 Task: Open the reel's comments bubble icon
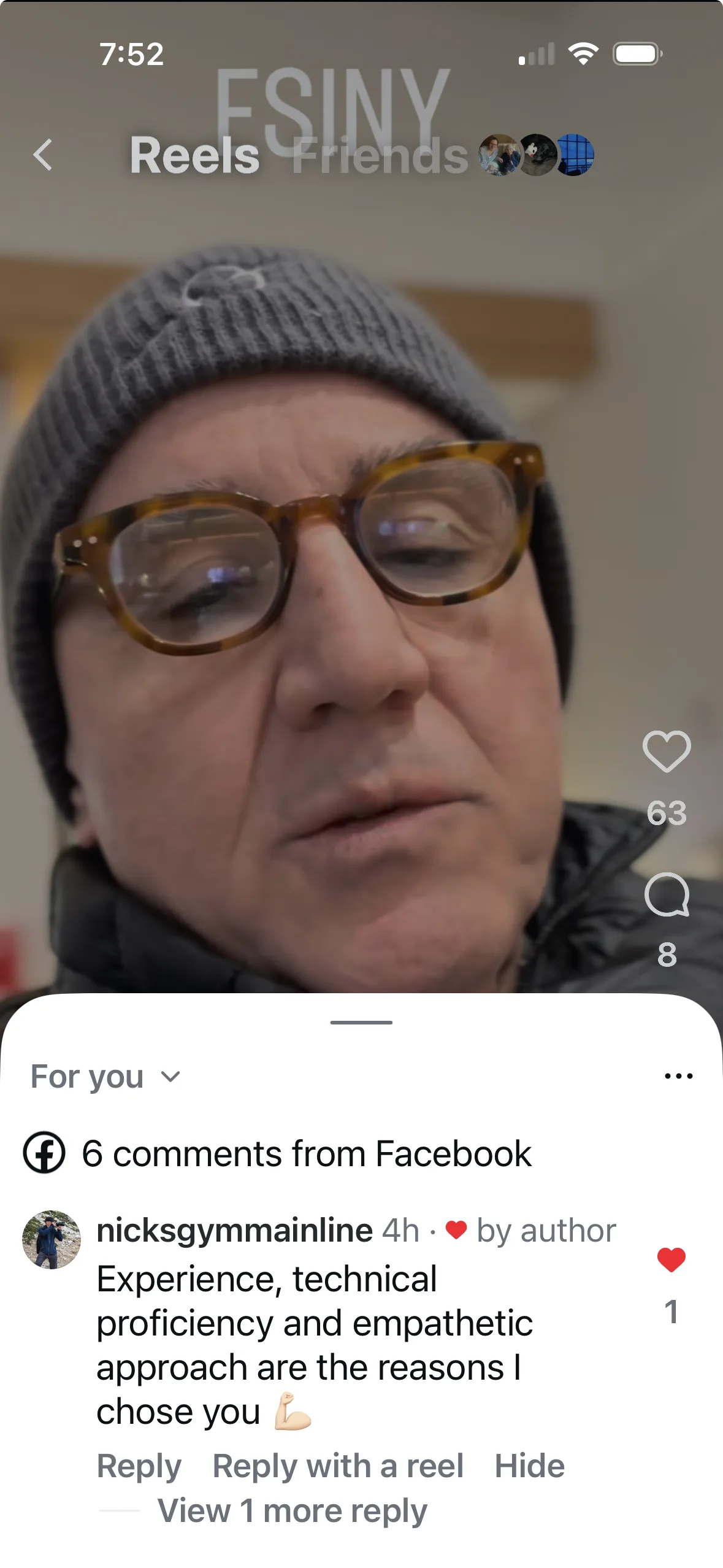pos(667,895)
